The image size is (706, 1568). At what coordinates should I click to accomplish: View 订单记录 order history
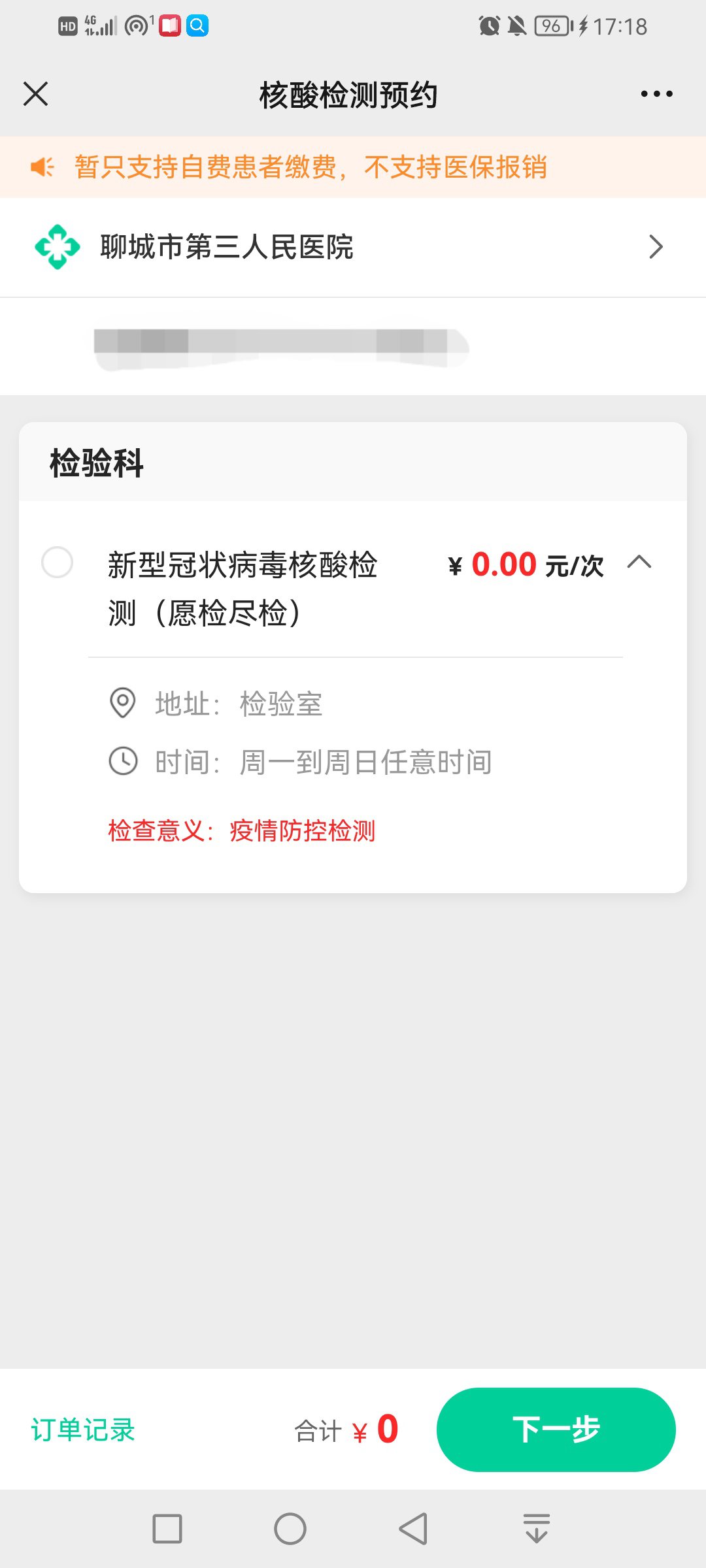[x=83, y=1429]
